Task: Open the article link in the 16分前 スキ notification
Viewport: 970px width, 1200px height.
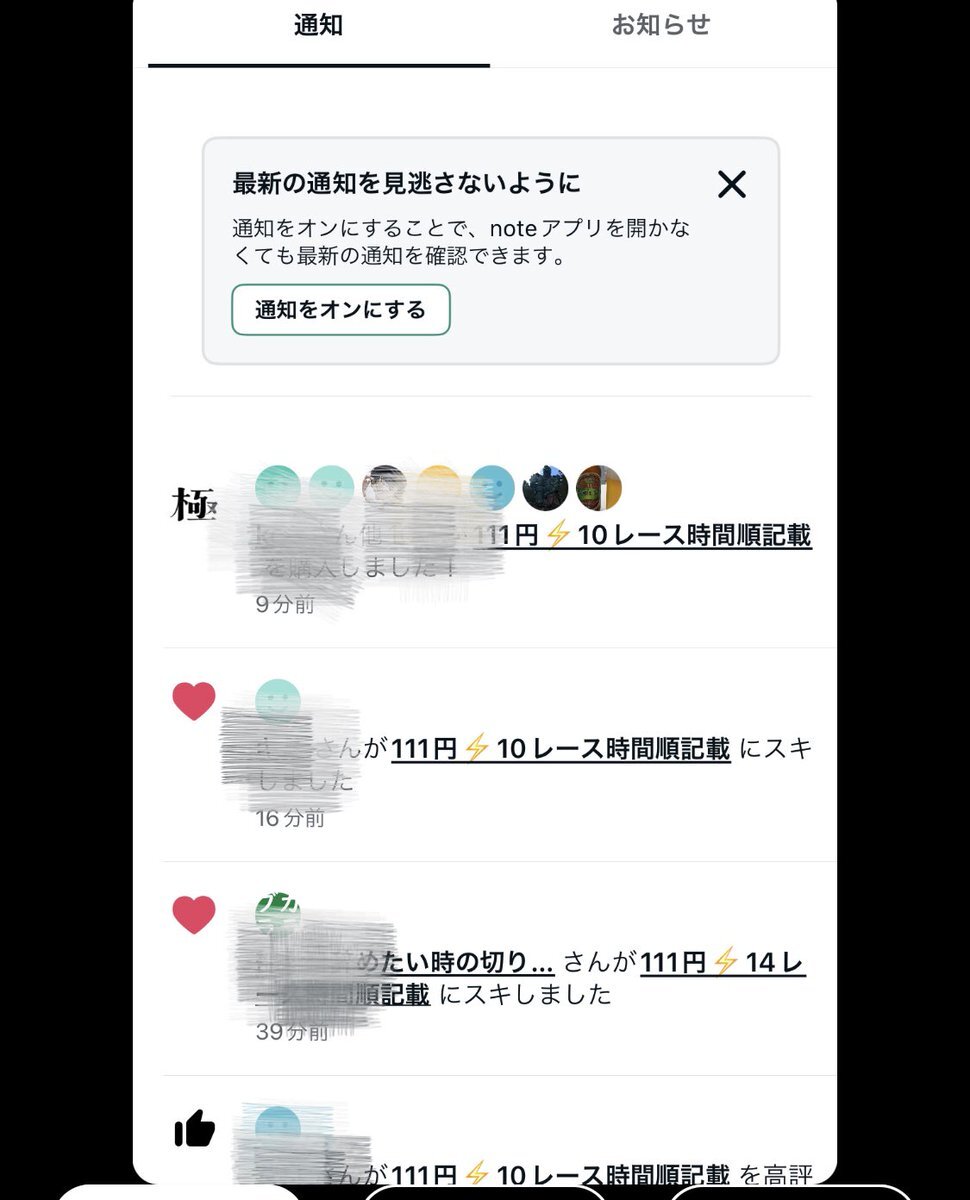Action: click(x=560, y=749)
